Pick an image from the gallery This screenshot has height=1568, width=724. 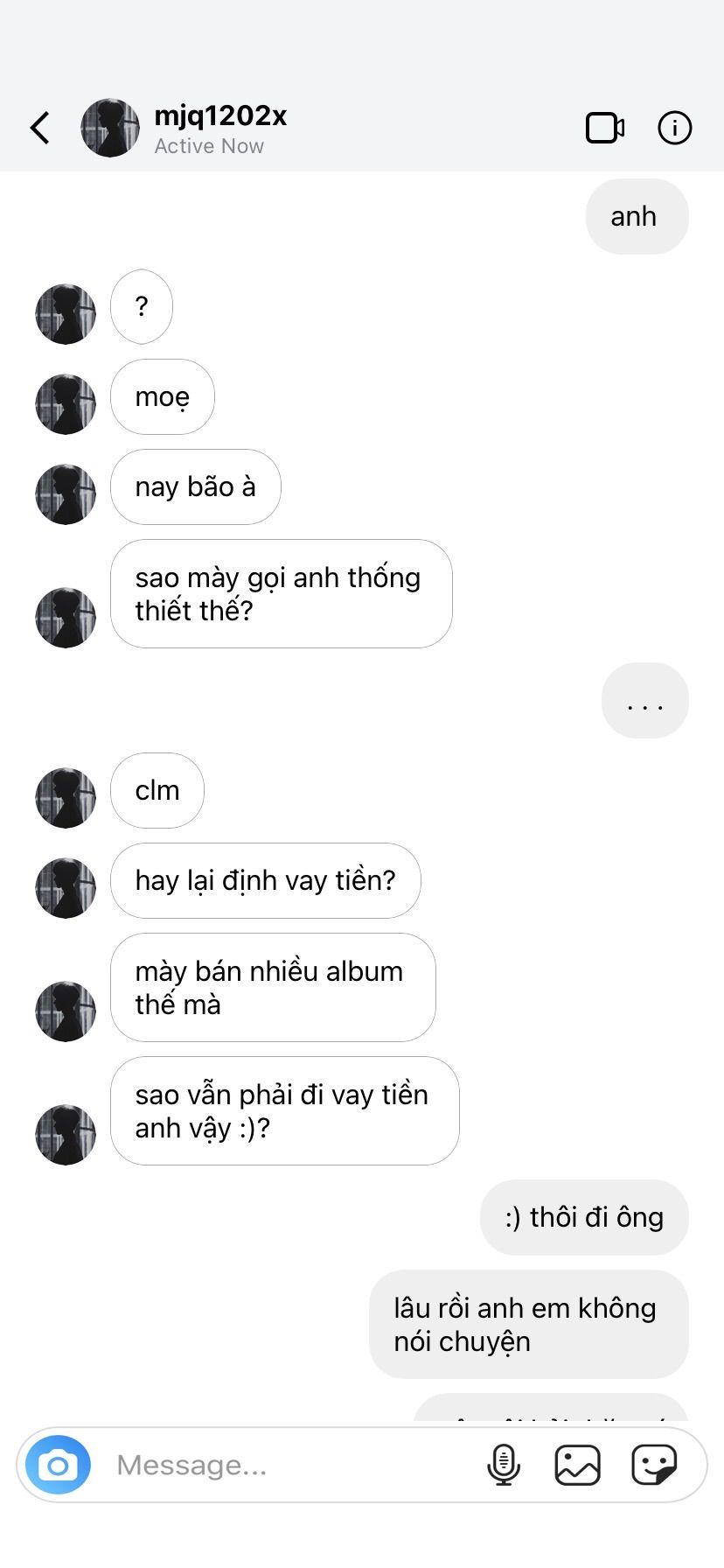tap(578, 1465)
